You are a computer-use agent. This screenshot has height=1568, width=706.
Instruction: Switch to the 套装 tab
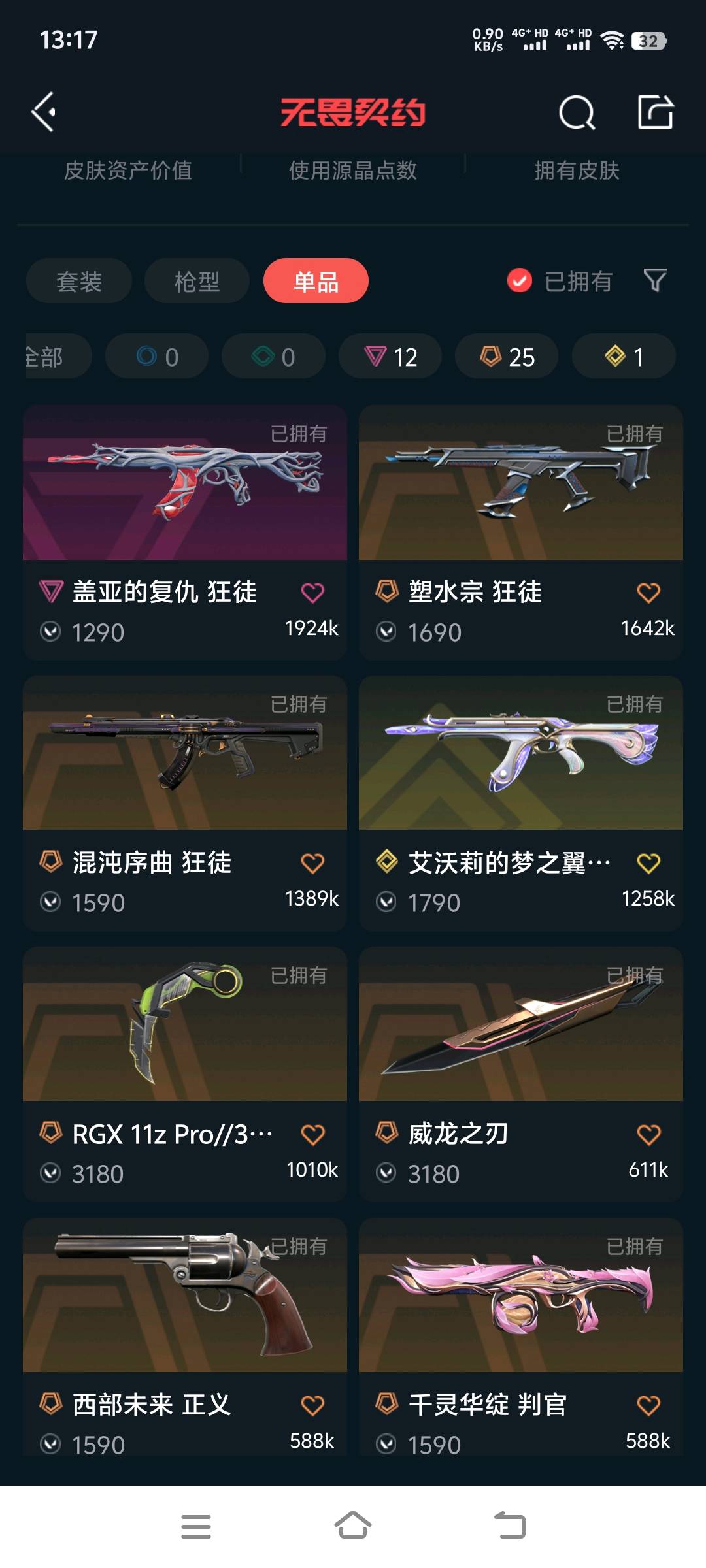click(79, 281)
